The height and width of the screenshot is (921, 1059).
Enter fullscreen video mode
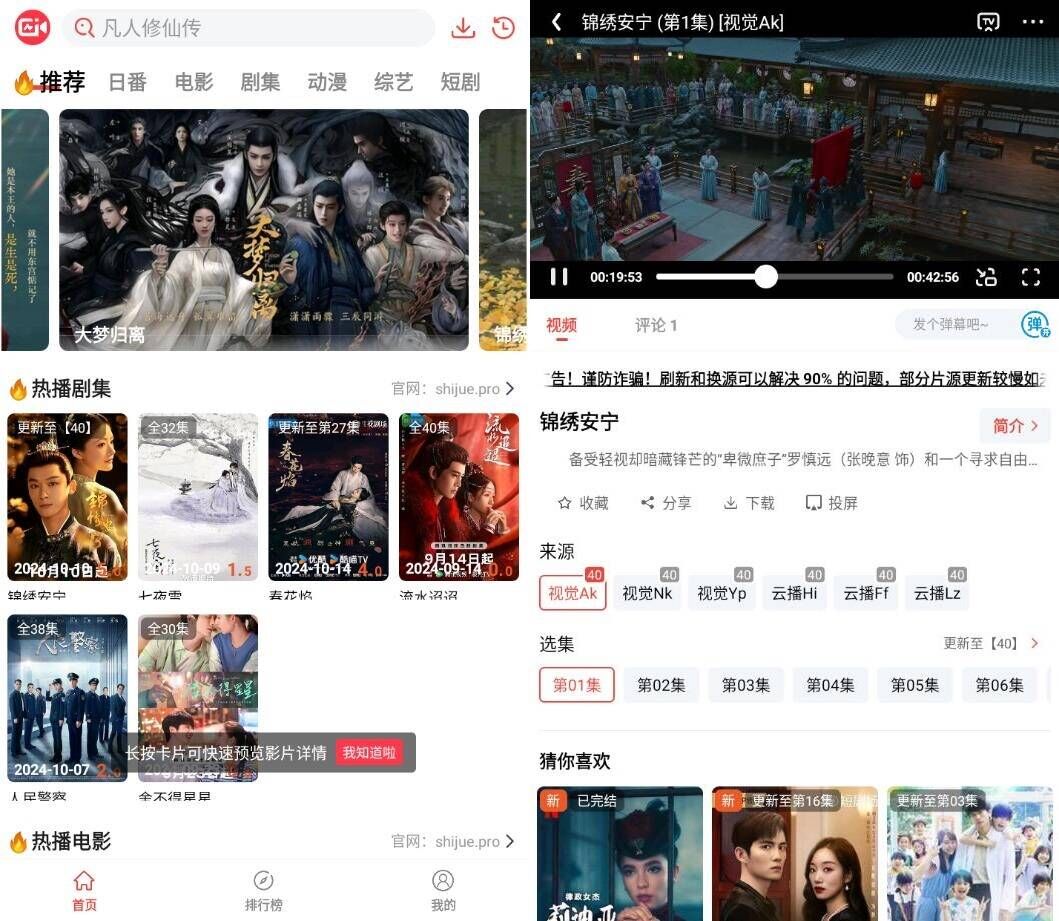1031,277
